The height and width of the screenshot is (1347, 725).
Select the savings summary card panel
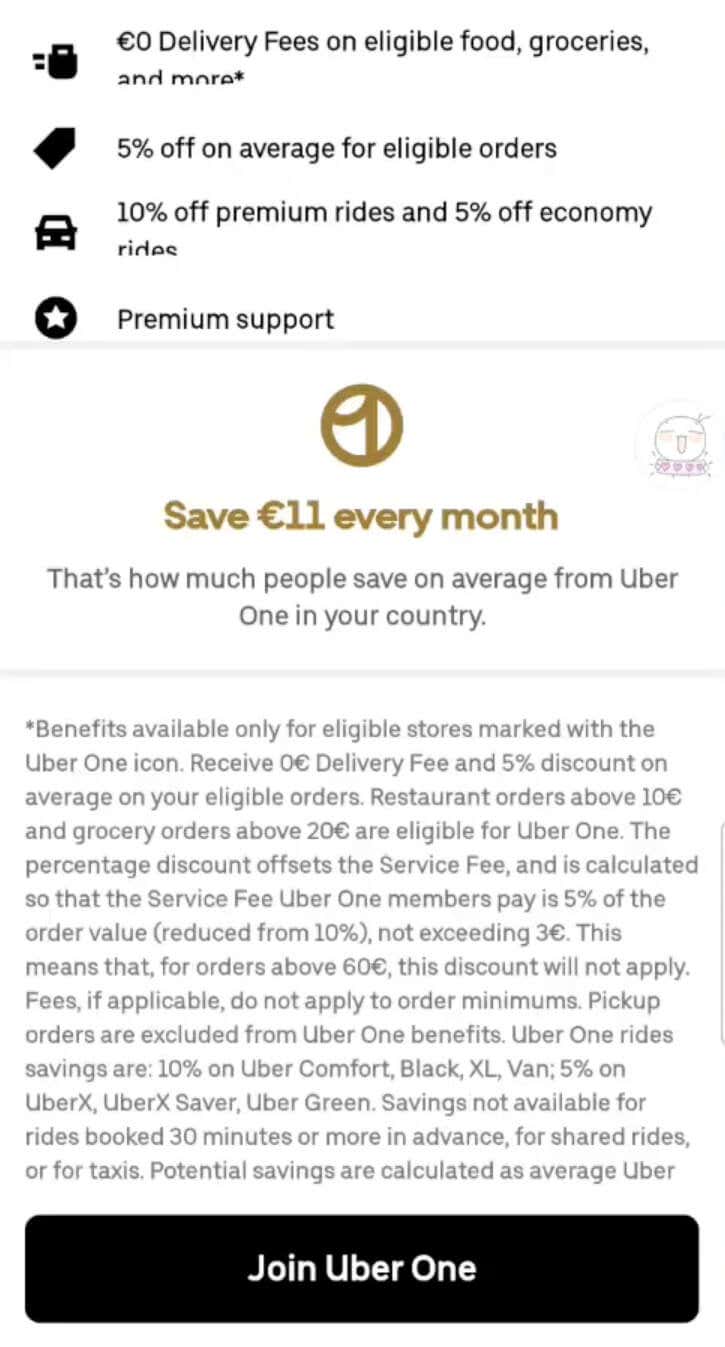pyautogui.click(x=362, y=505)
